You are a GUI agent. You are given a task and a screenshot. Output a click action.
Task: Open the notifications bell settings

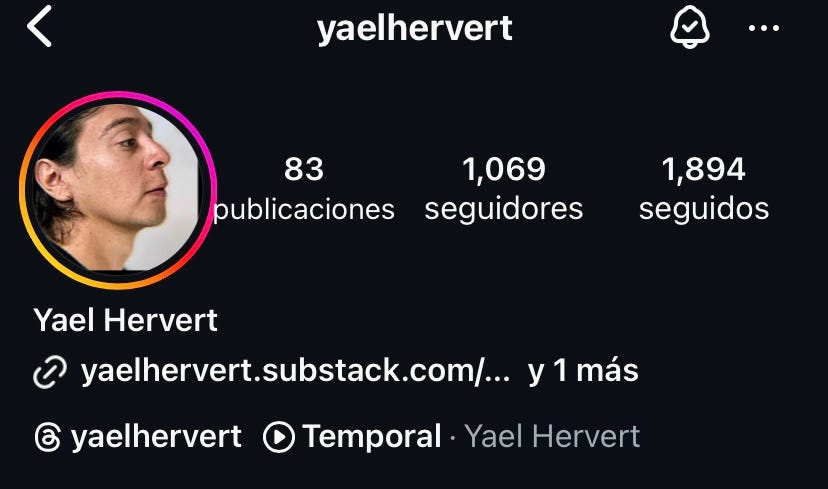coord(688,28)
